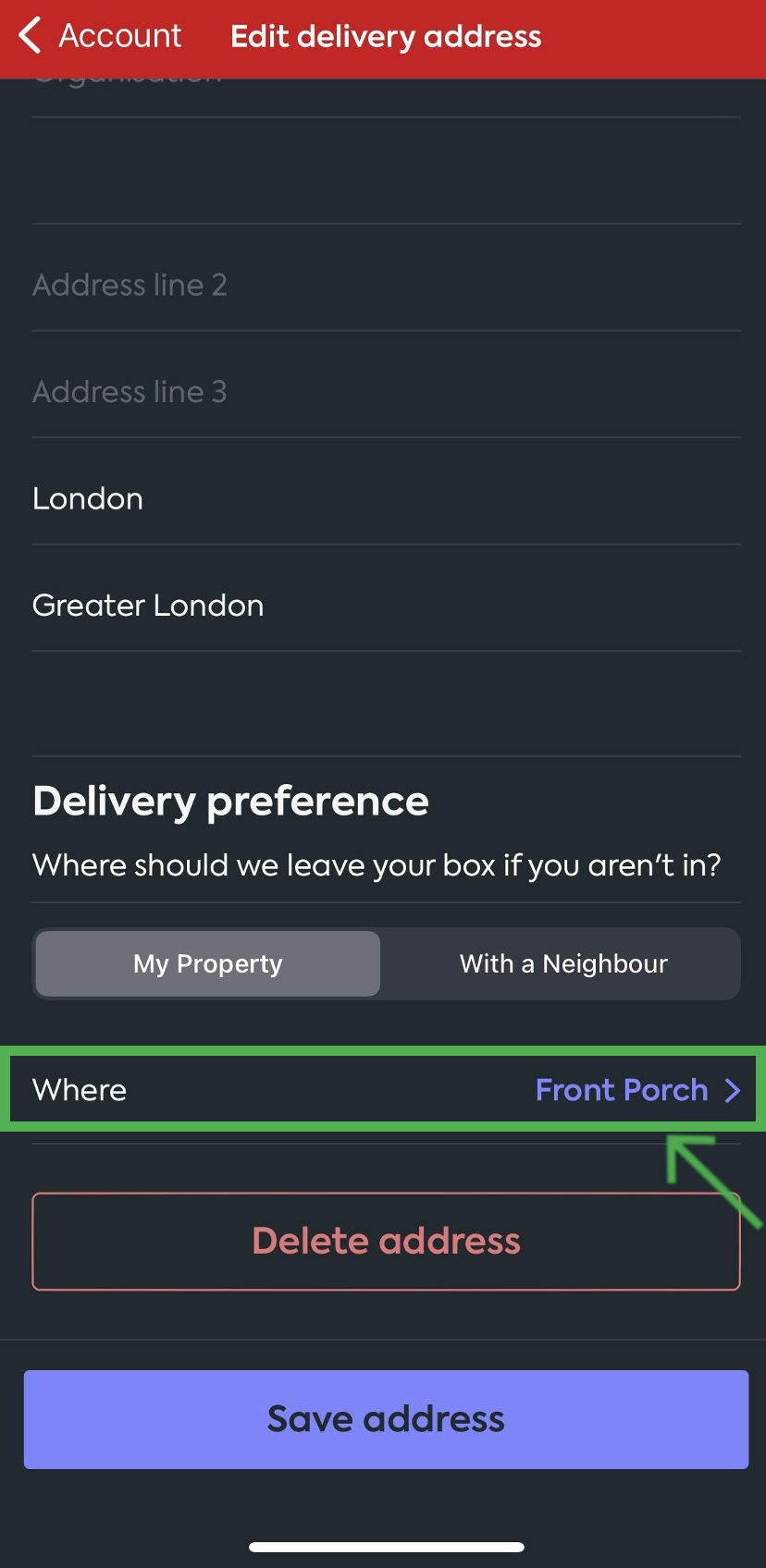Go back to Account

[100, 36]
